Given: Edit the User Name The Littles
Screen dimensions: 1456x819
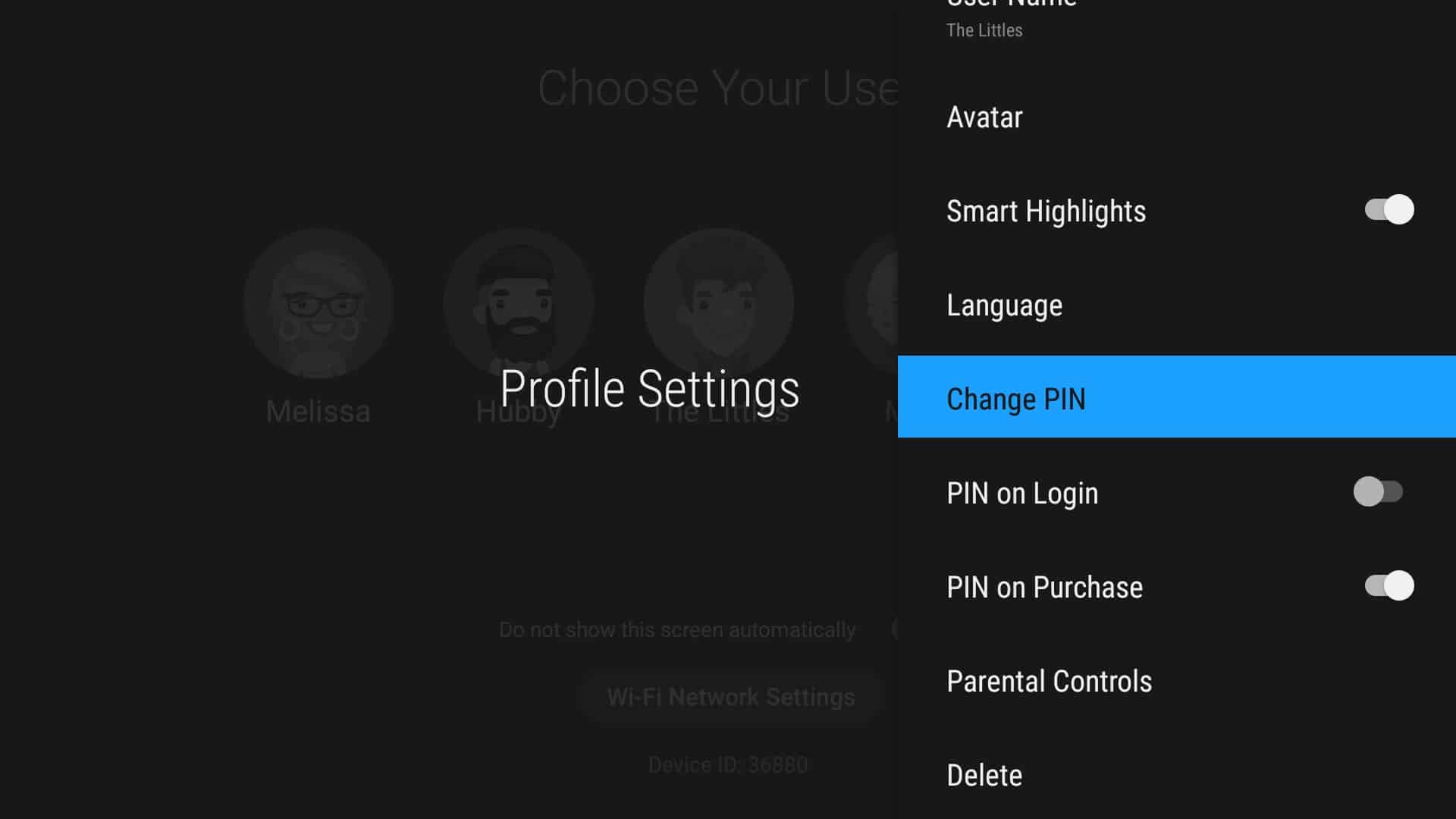Looking at the screenshot, I should click(x=984, y=23).
